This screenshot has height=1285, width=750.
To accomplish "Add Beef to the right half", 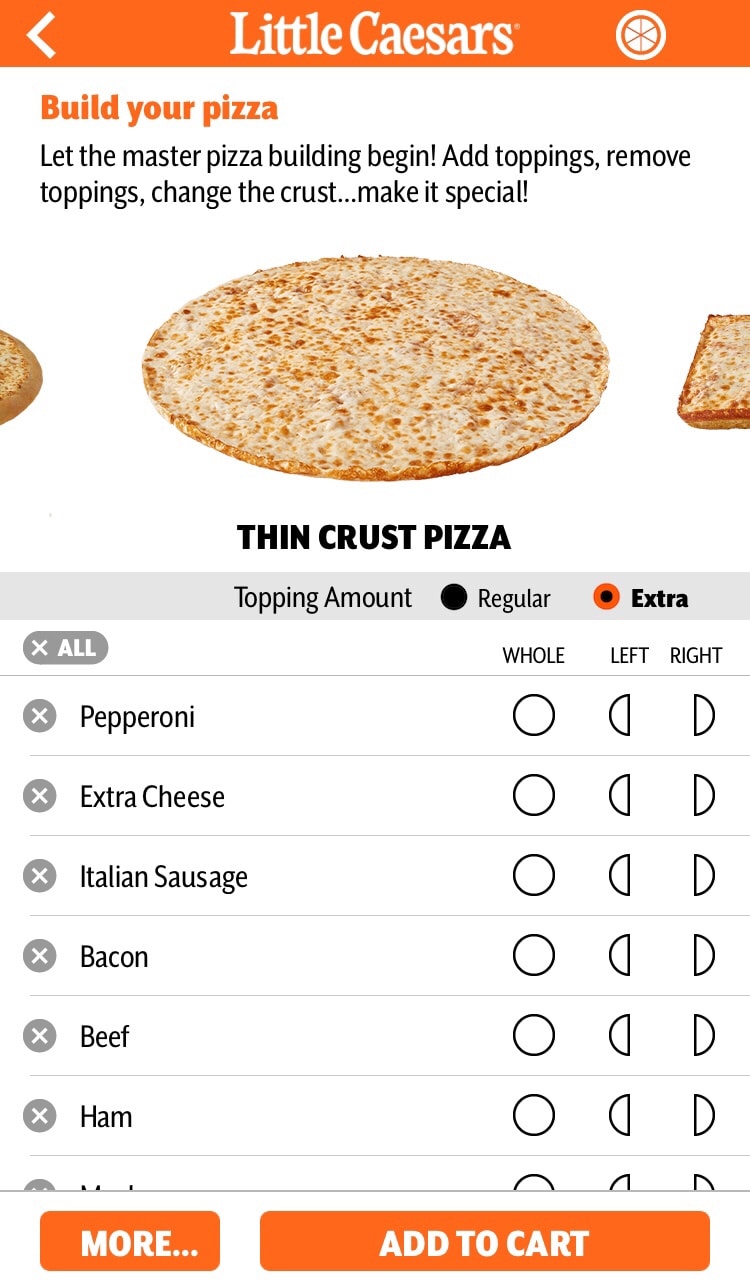I will [704, 1036].
